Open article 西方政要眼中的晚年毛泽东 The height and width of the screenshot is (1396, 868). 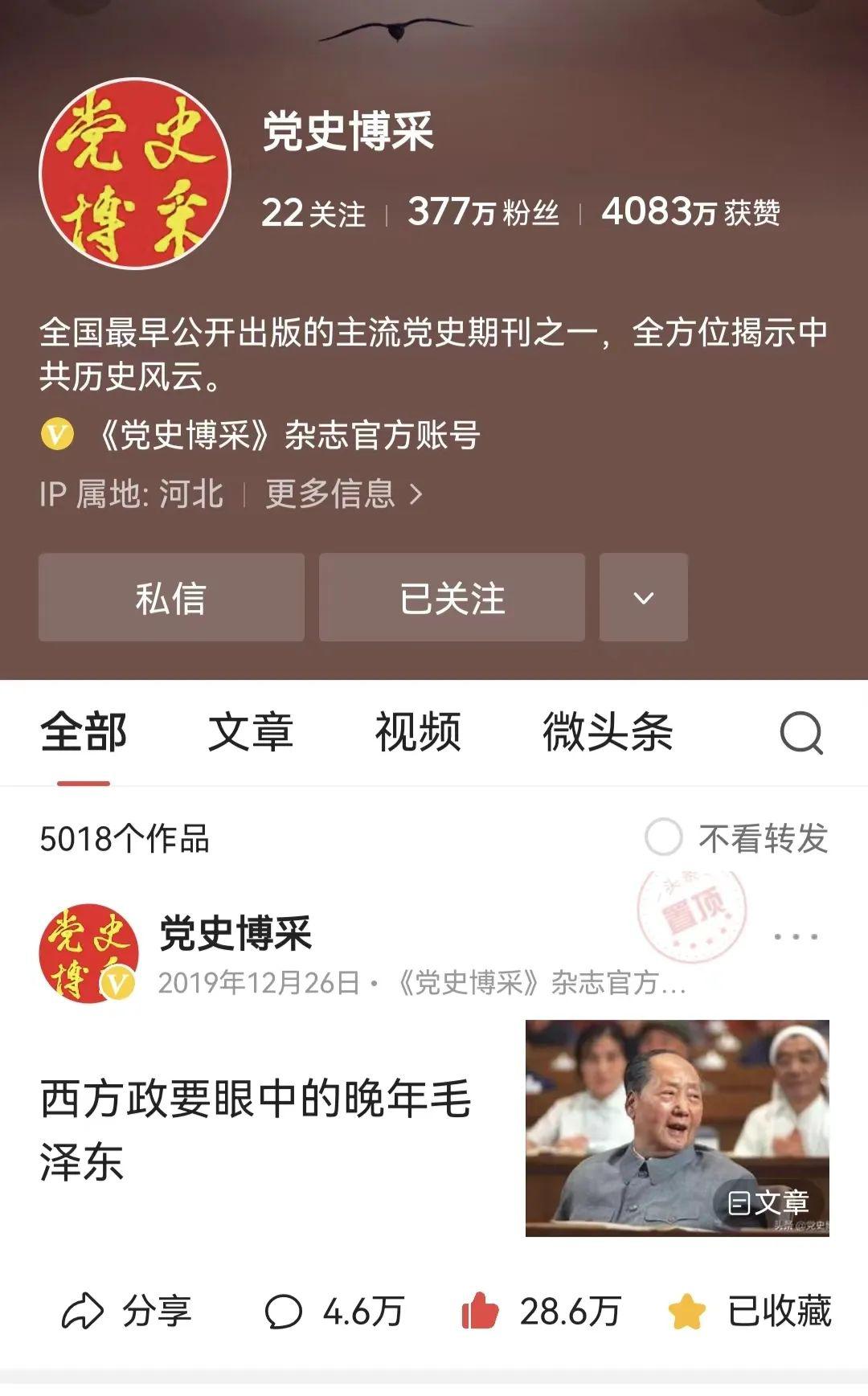point(256,1128)
